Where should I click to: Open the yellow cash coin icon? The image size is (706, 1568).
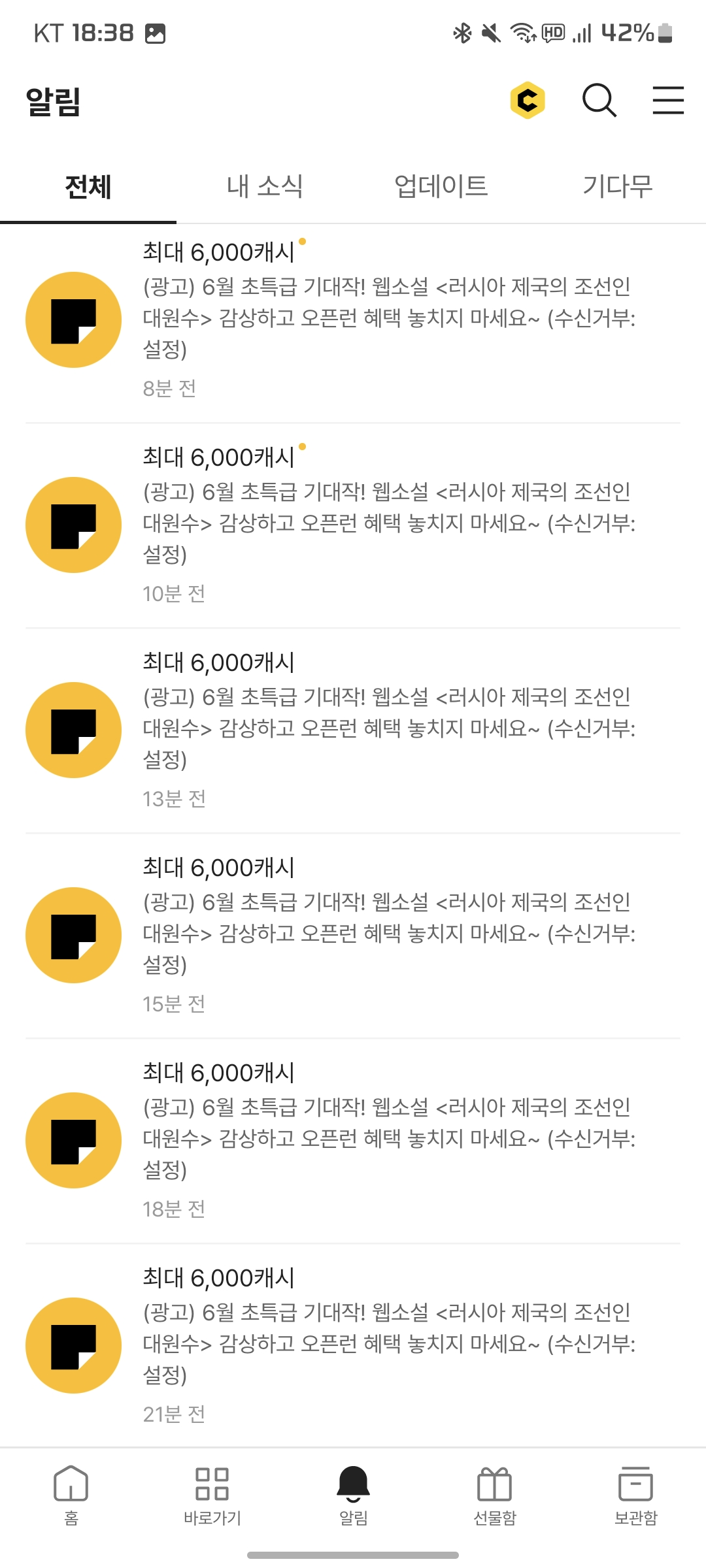[528, 101]
